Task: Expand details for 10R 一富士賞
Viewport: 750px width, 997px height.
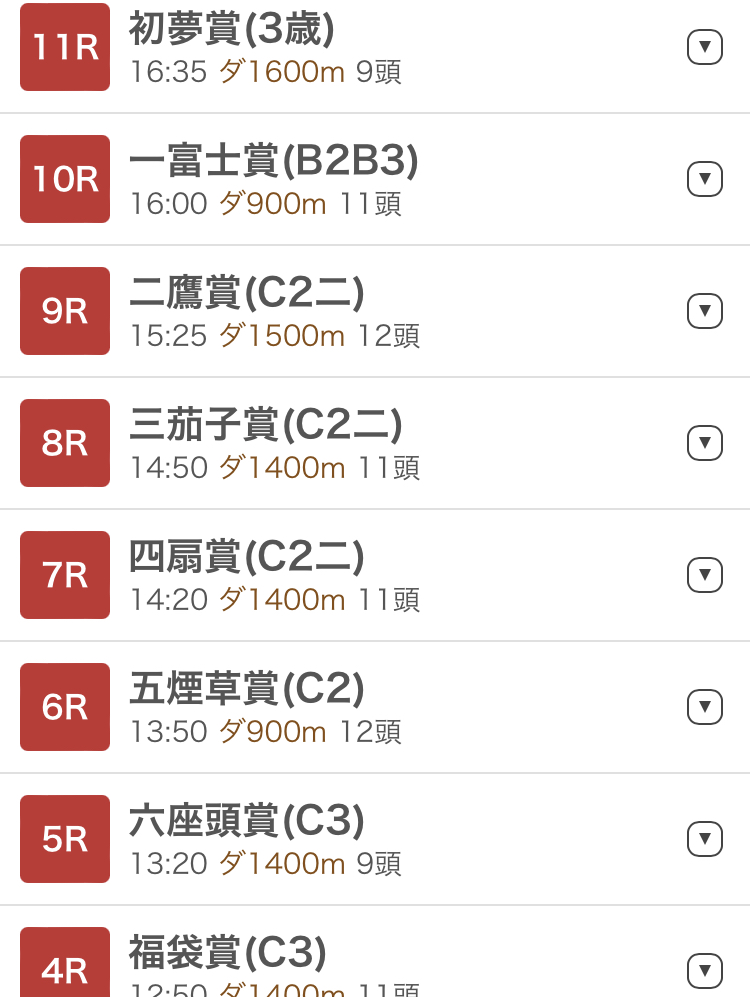Action: 705,179
